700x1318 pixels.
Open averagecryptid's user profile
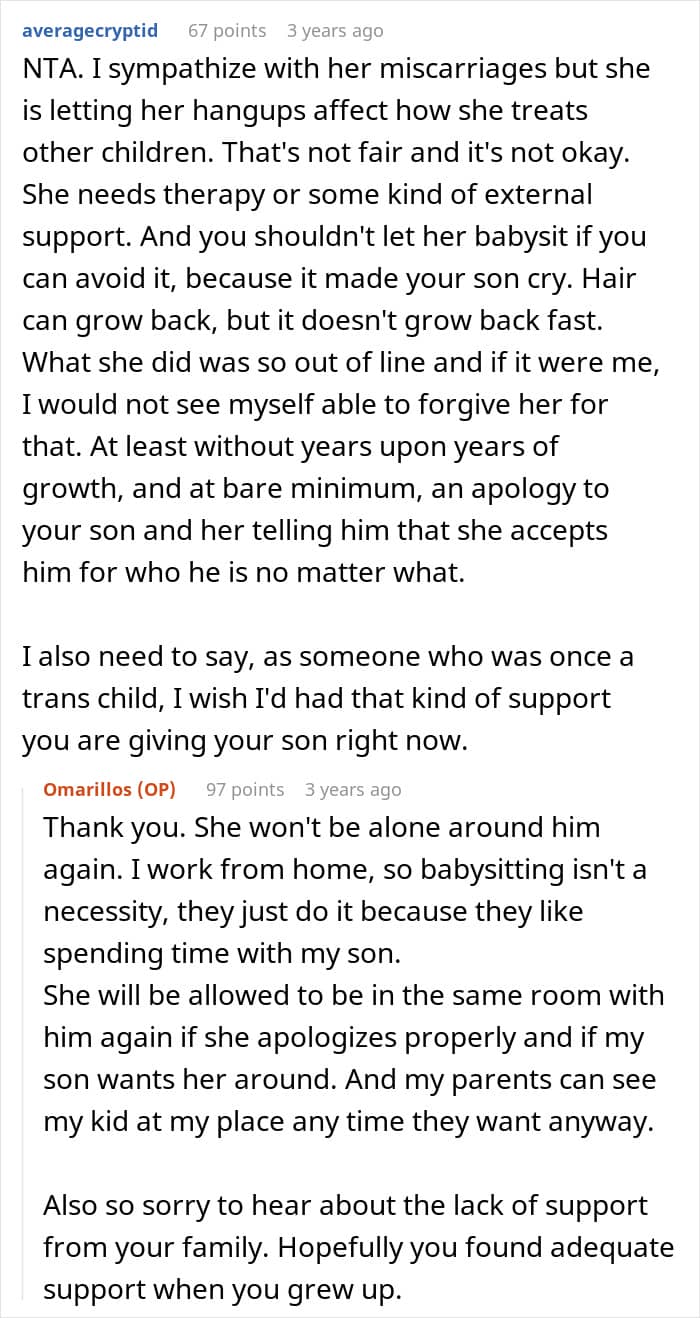(x=90, y=31)
